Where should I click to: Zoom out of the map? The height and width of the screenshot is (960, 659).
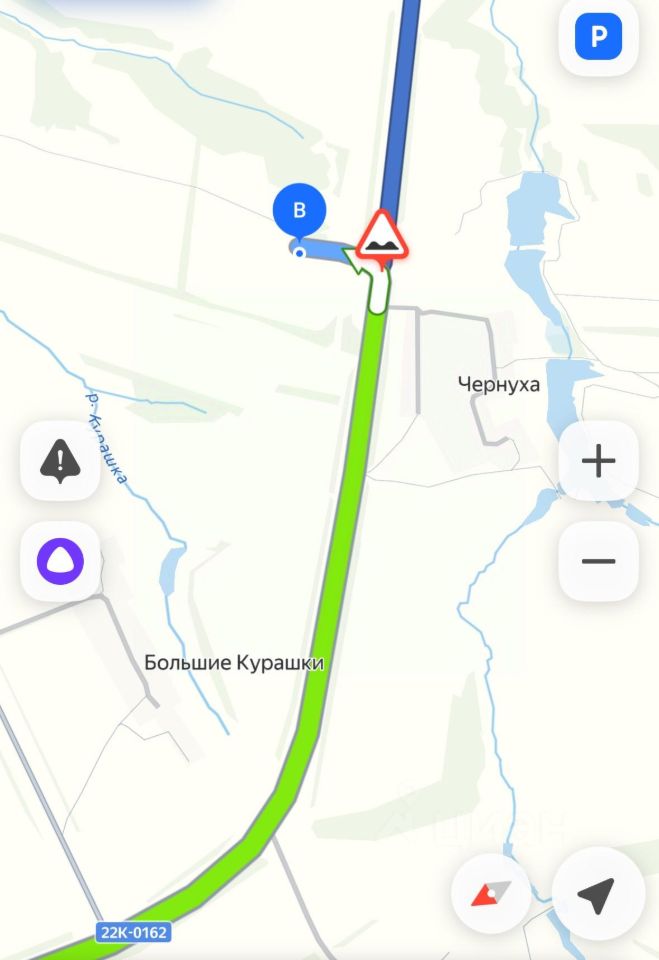click(598, 561)
